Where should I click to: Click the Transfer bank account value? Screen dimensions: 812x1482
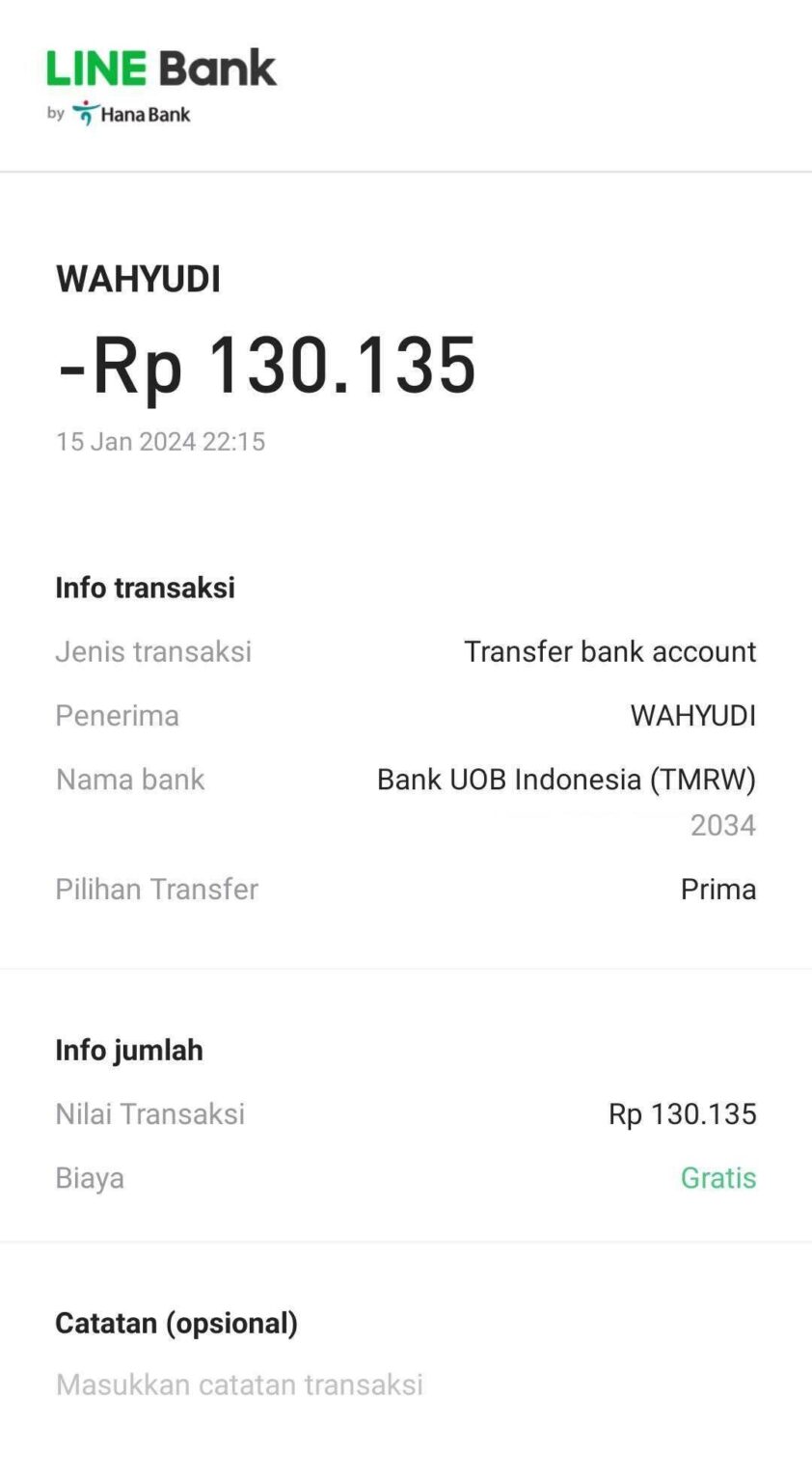[610, 651]
